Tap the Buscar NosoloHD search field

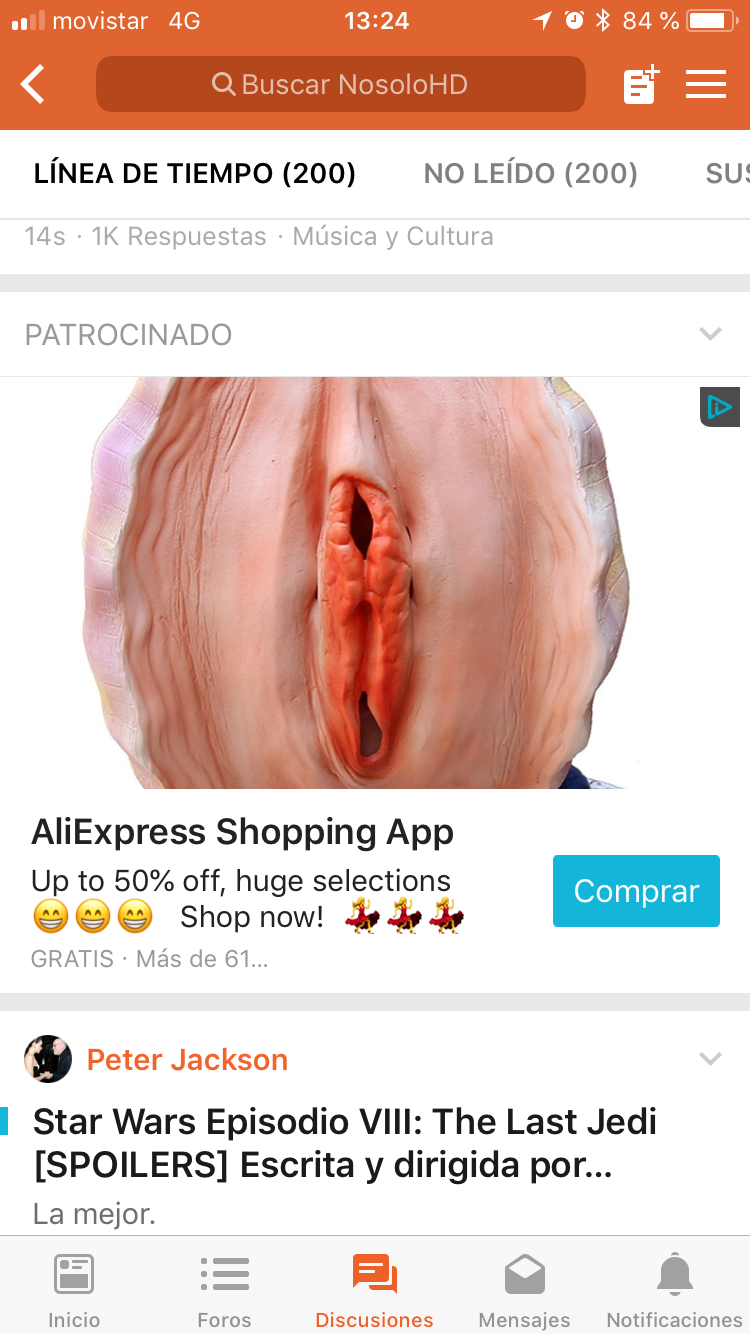click(x=340, y=84)
